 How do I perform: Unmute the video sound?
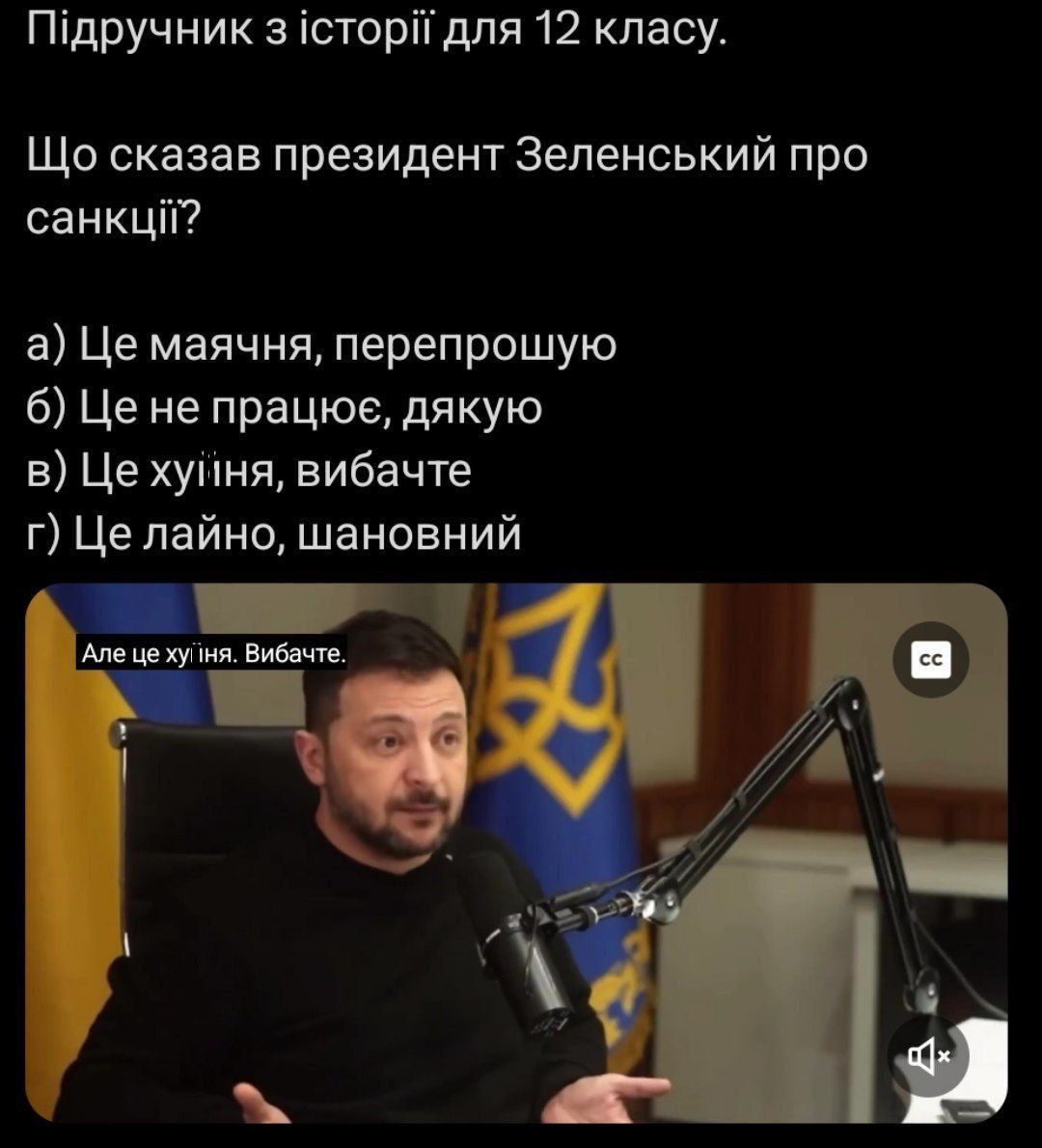click(x=928, y=1056)
